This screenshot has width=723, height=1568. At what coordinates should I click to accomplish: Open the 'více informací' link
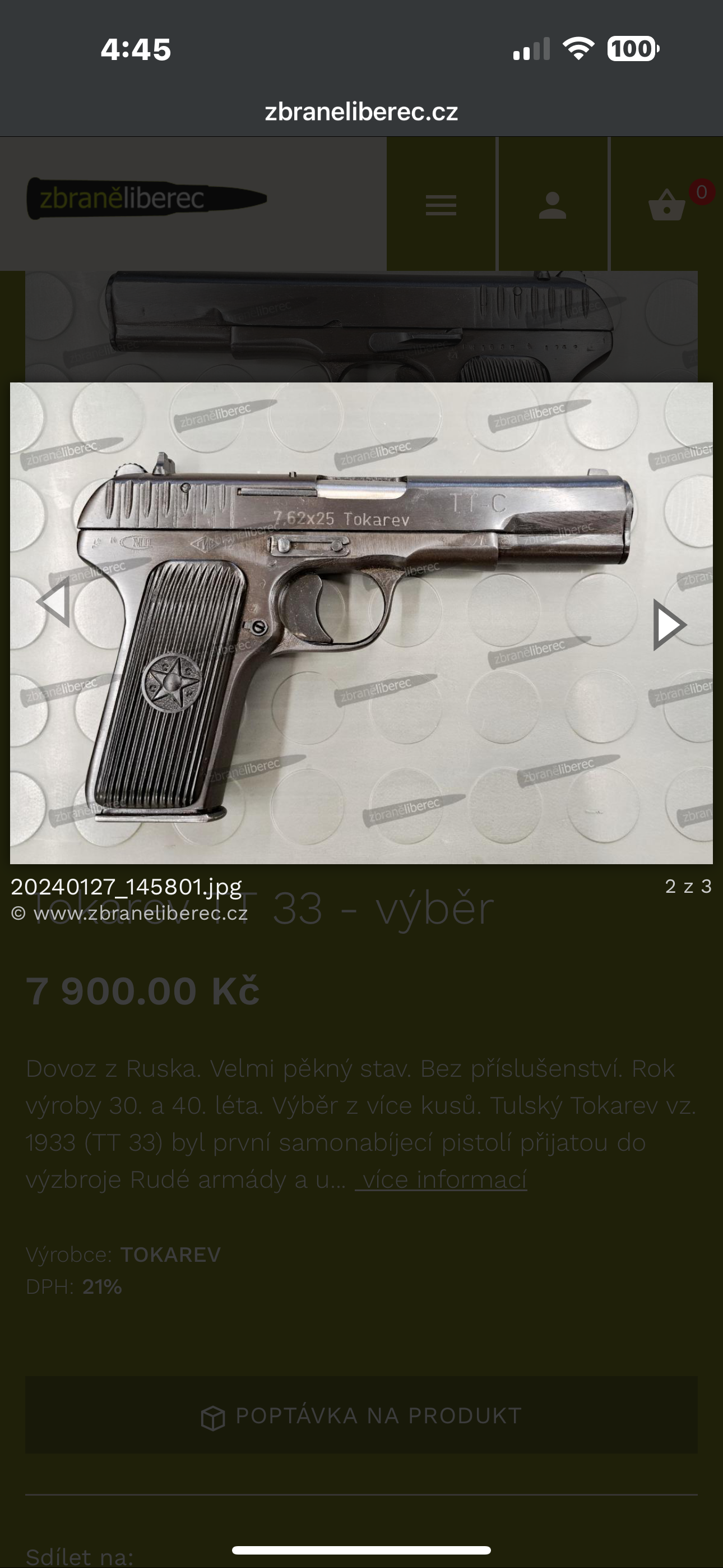click(441, 1180)
